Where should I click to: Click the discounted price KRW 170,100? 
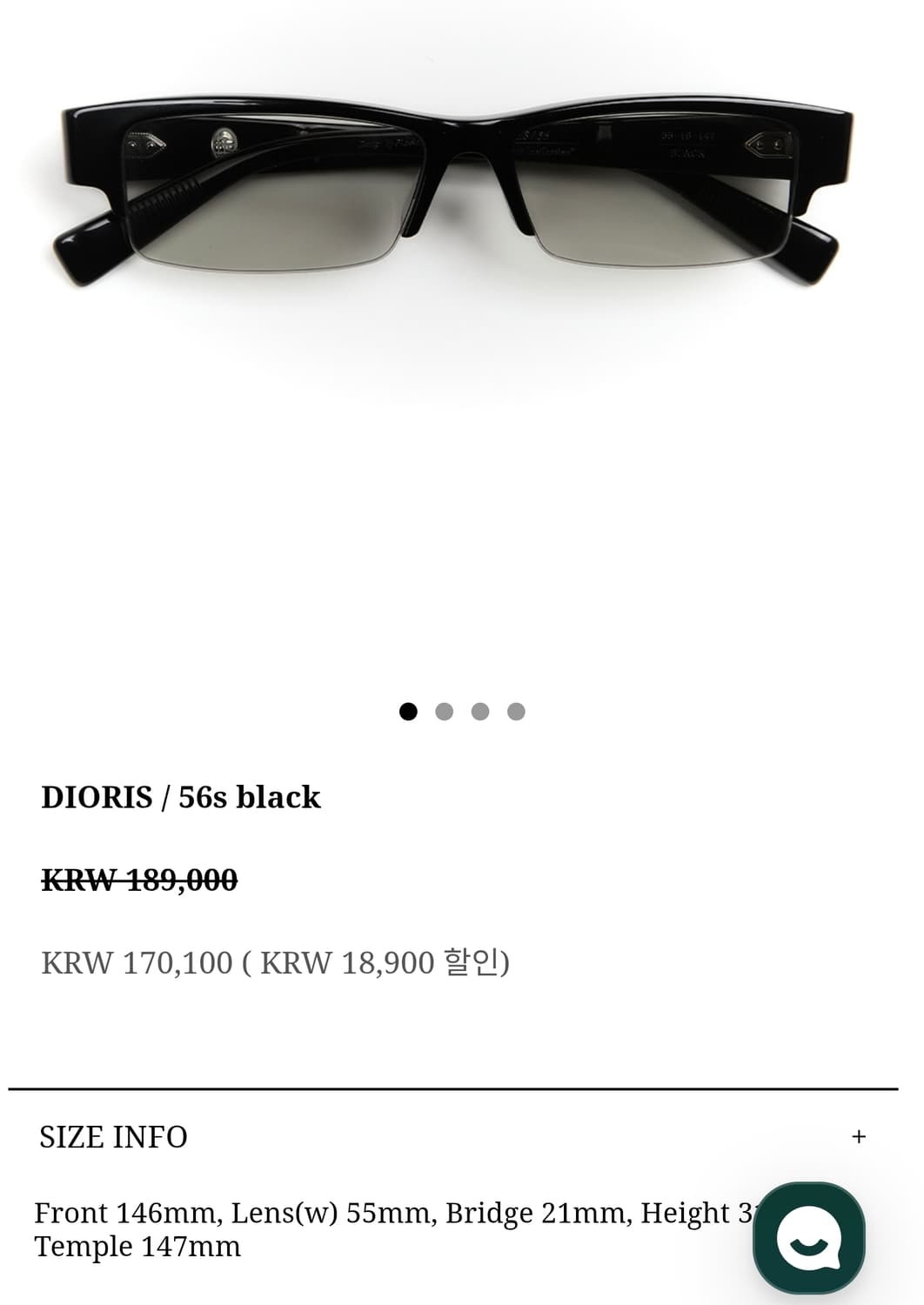tap(137, 963)
